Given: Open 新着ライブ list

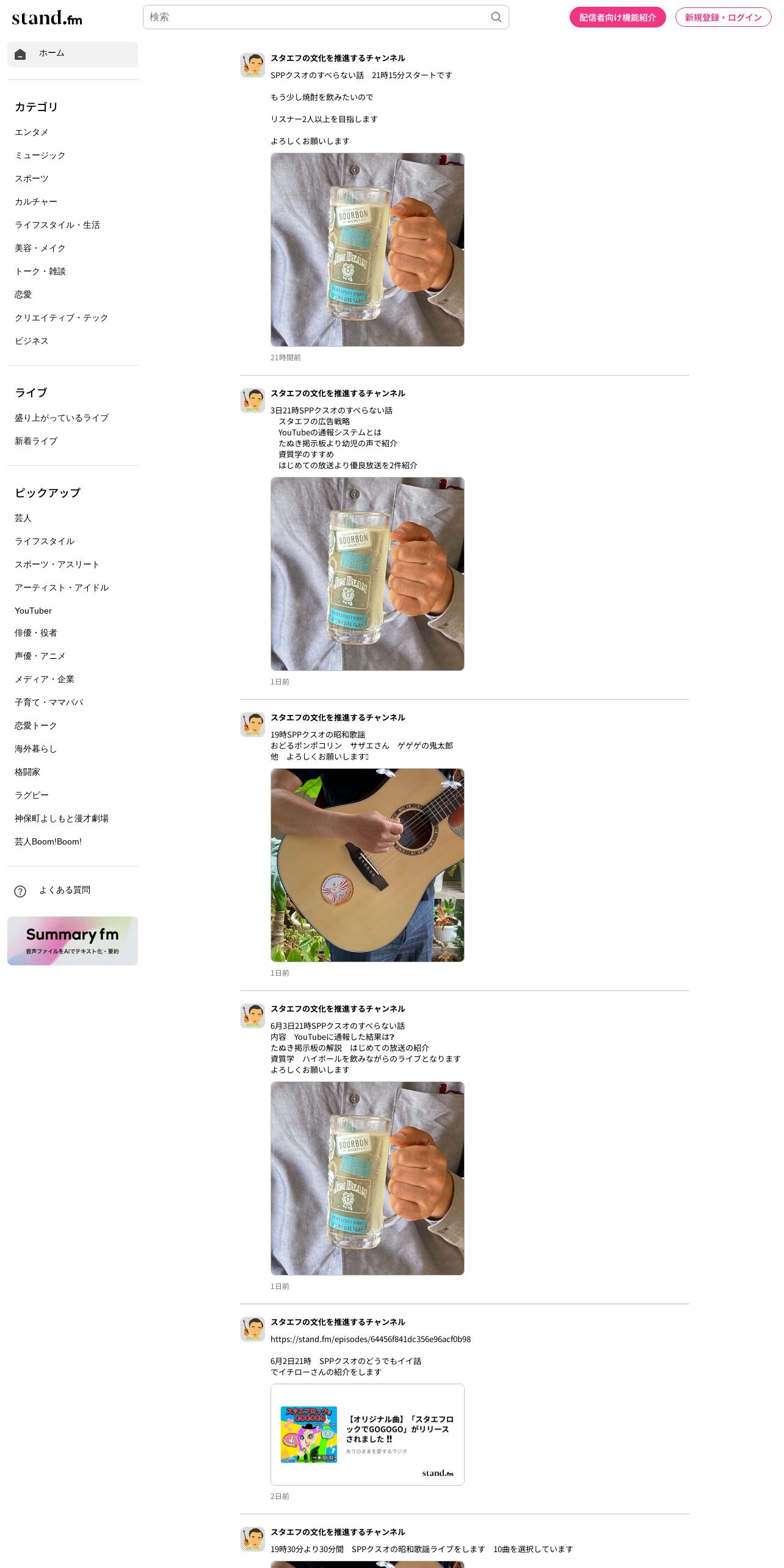Looking at the screenshot, I should 36,441.
